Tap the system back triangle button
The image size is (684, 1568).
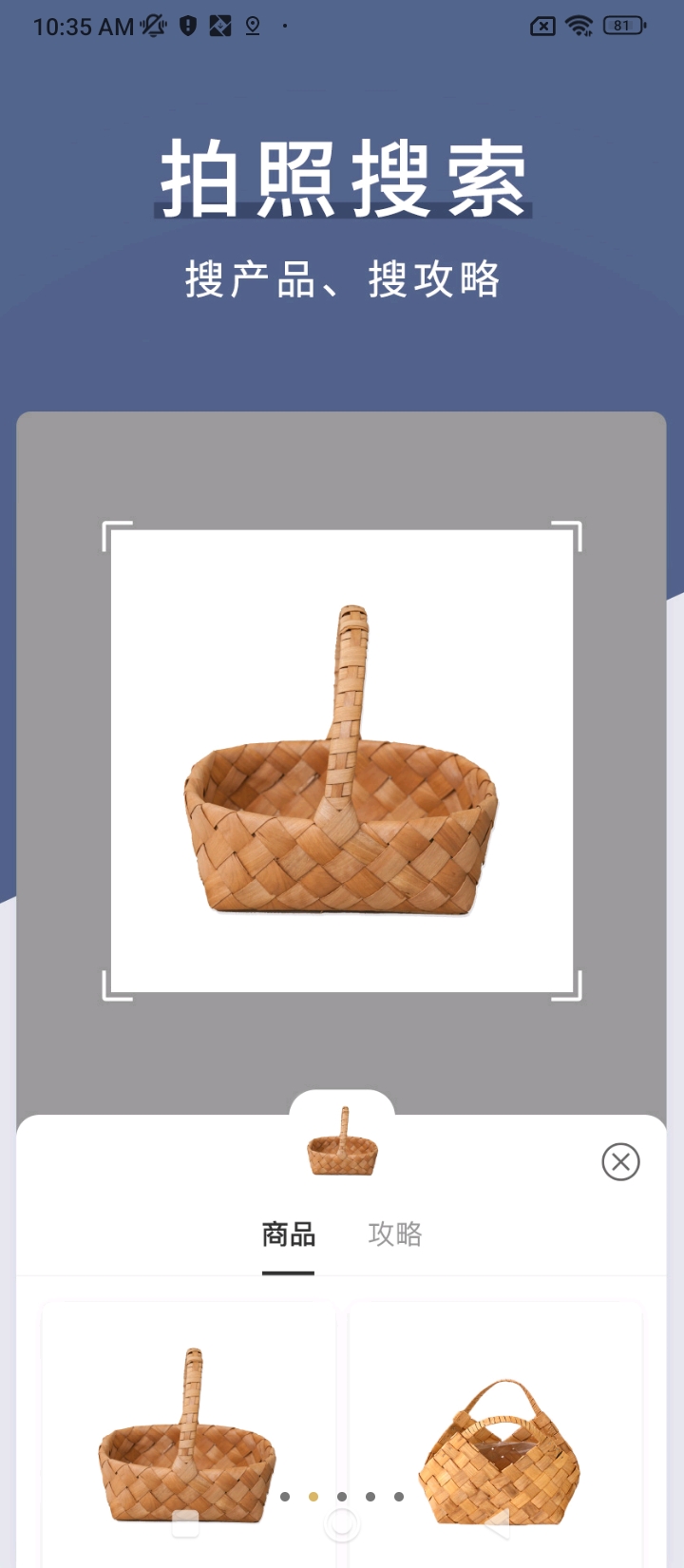tap(497, 1524)
